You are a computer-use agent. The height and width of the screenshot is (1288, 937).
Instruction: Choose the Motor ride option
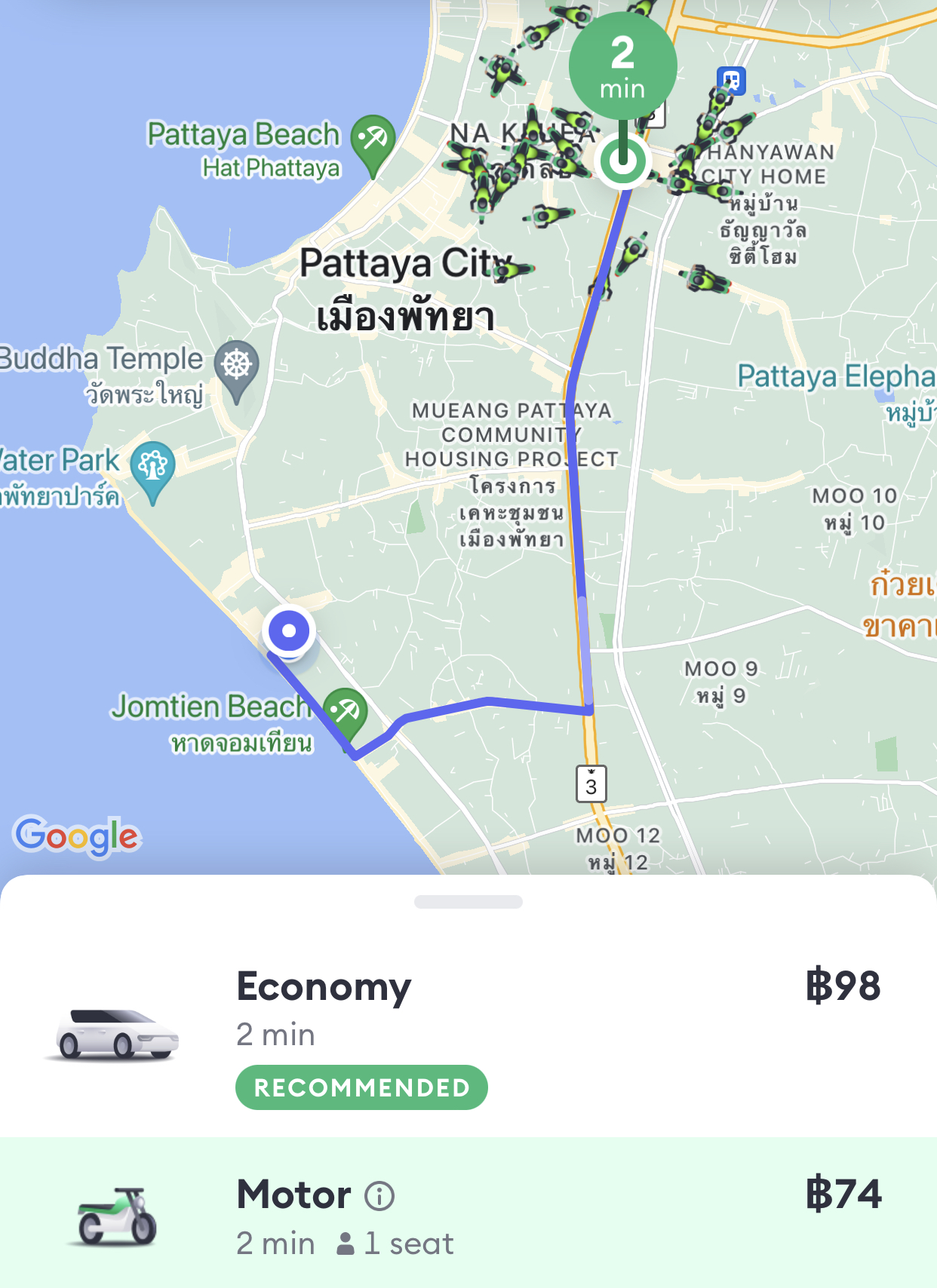pos(468,1214)
